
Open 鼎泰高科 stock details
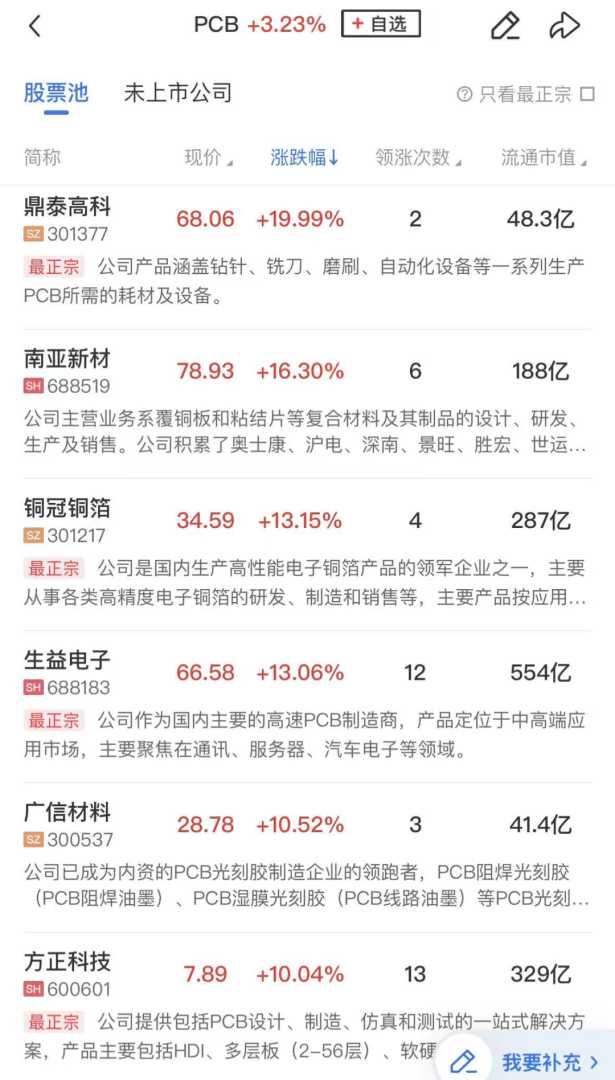(x=68, y=207)
